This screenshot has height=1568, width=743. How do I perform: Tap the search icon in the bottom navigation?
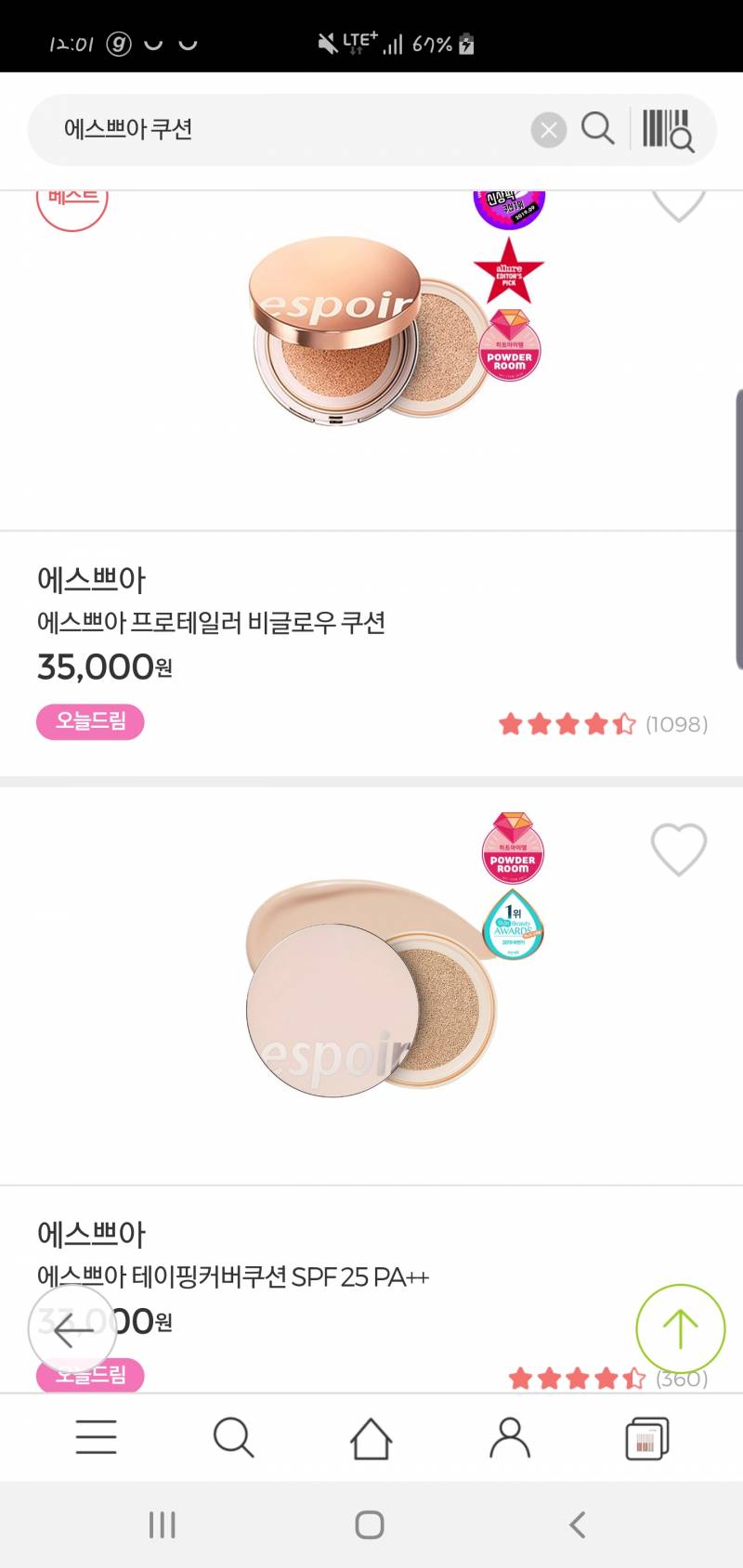point(233,1437)
